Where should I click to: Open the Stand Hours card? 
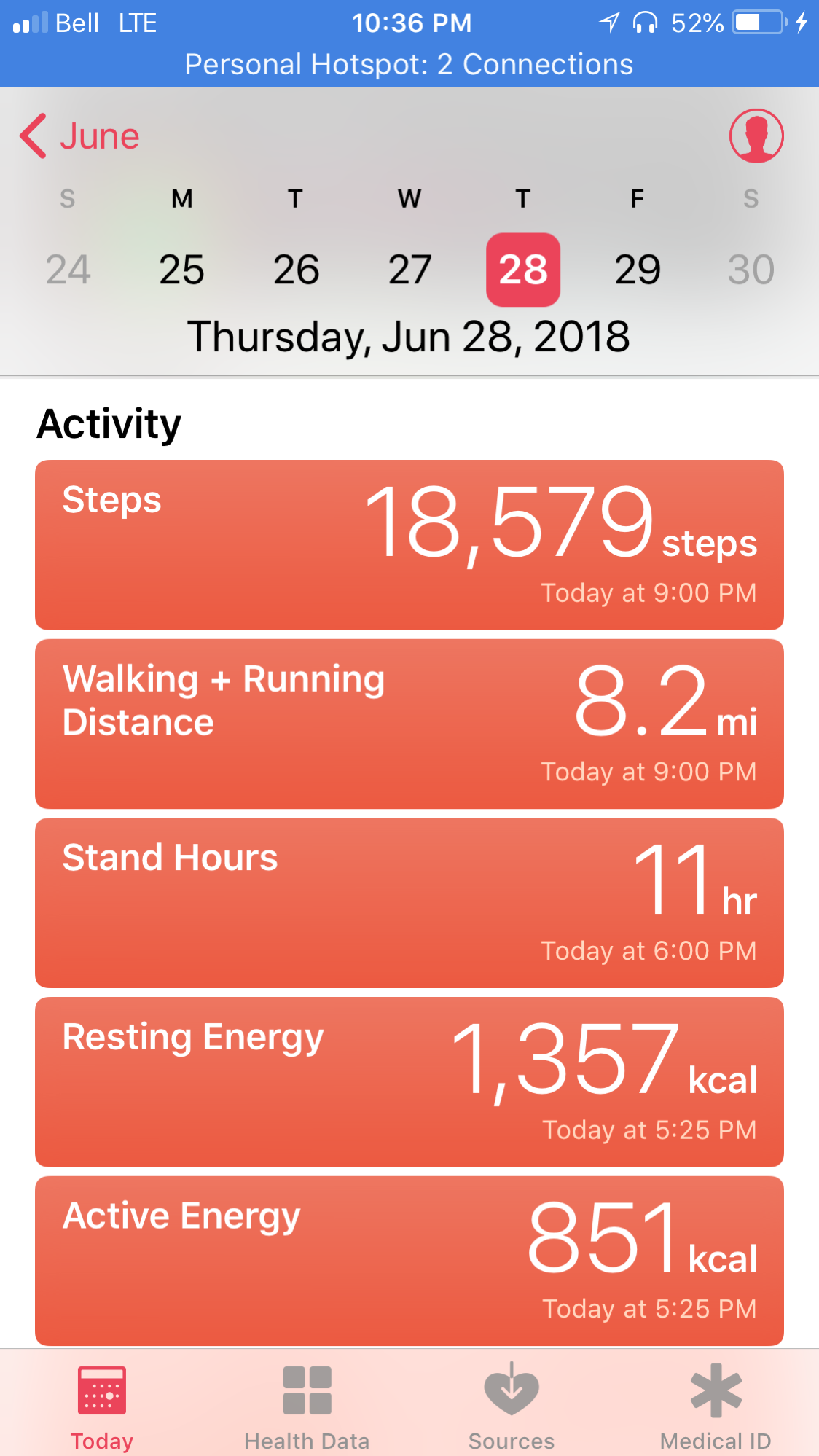click(x=409, y=903)
